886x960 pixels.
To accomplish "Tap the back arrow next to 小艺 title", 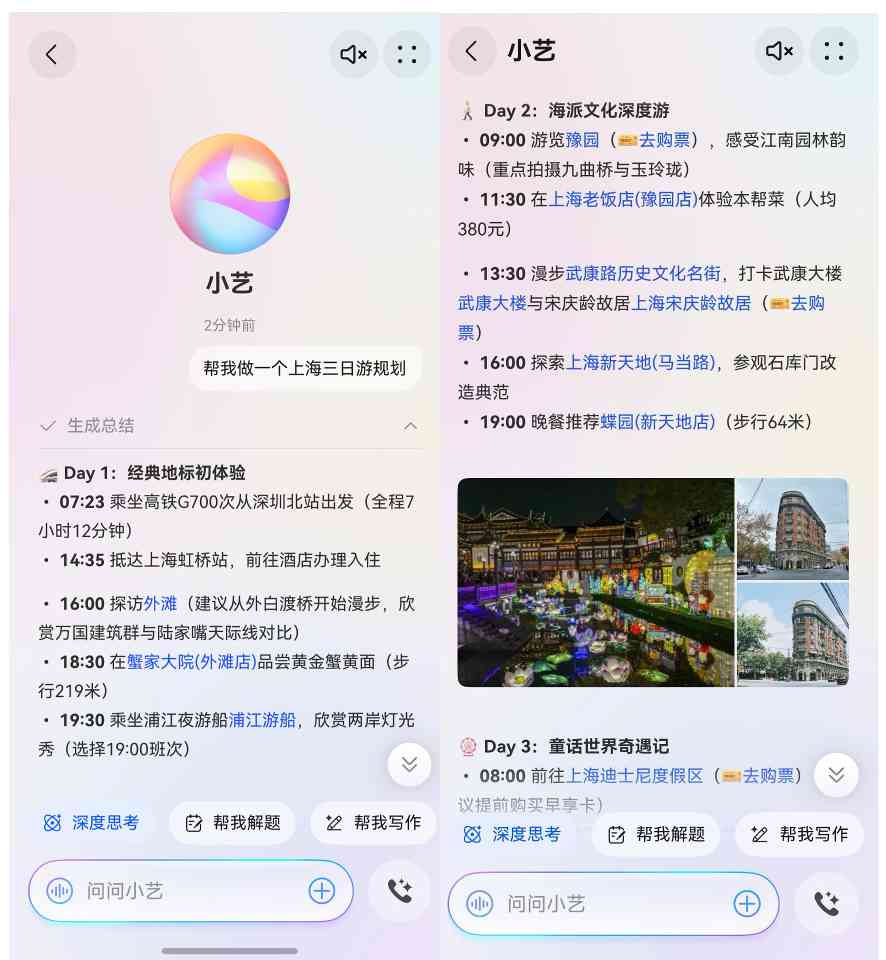I will 471,51.
